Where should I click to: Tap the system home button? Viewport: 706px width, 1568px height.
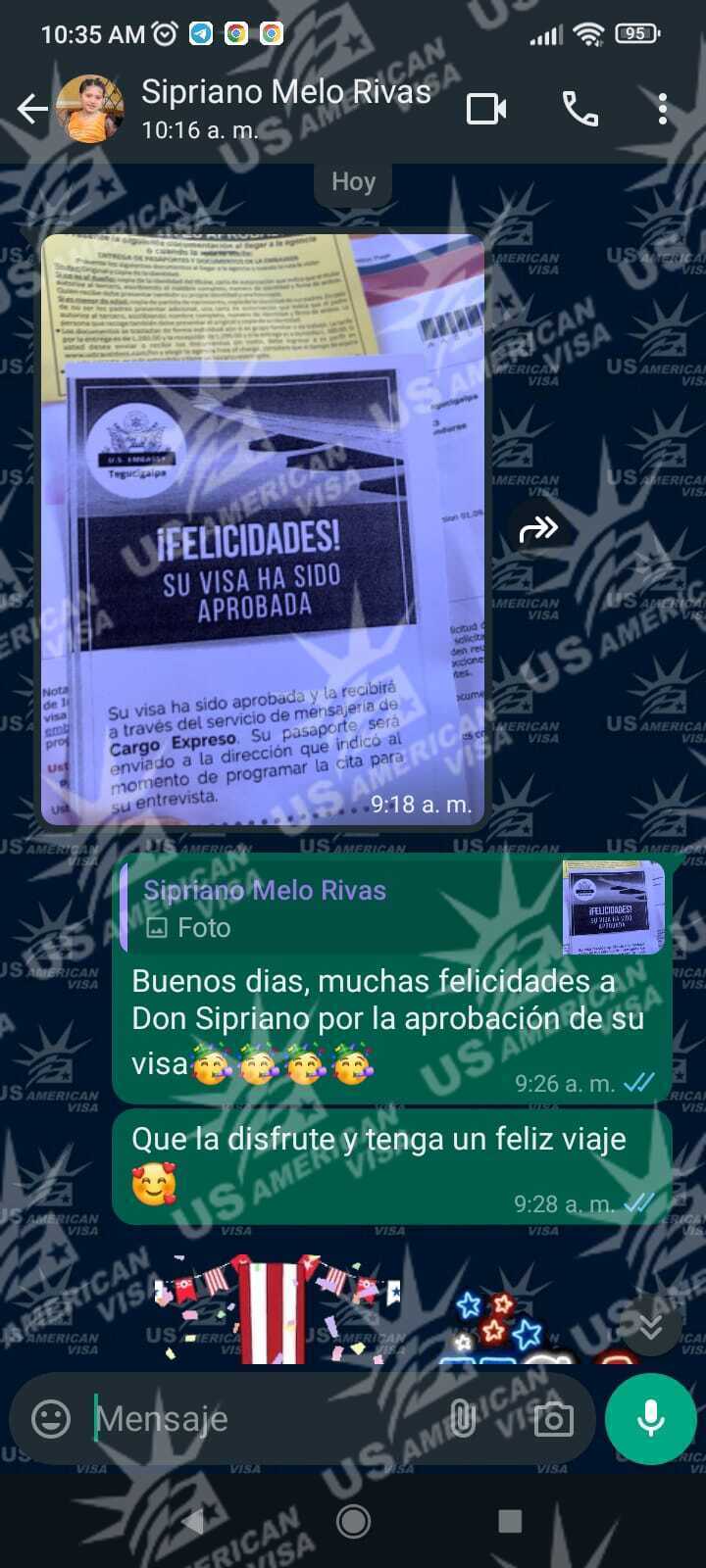click(353, 1521)
